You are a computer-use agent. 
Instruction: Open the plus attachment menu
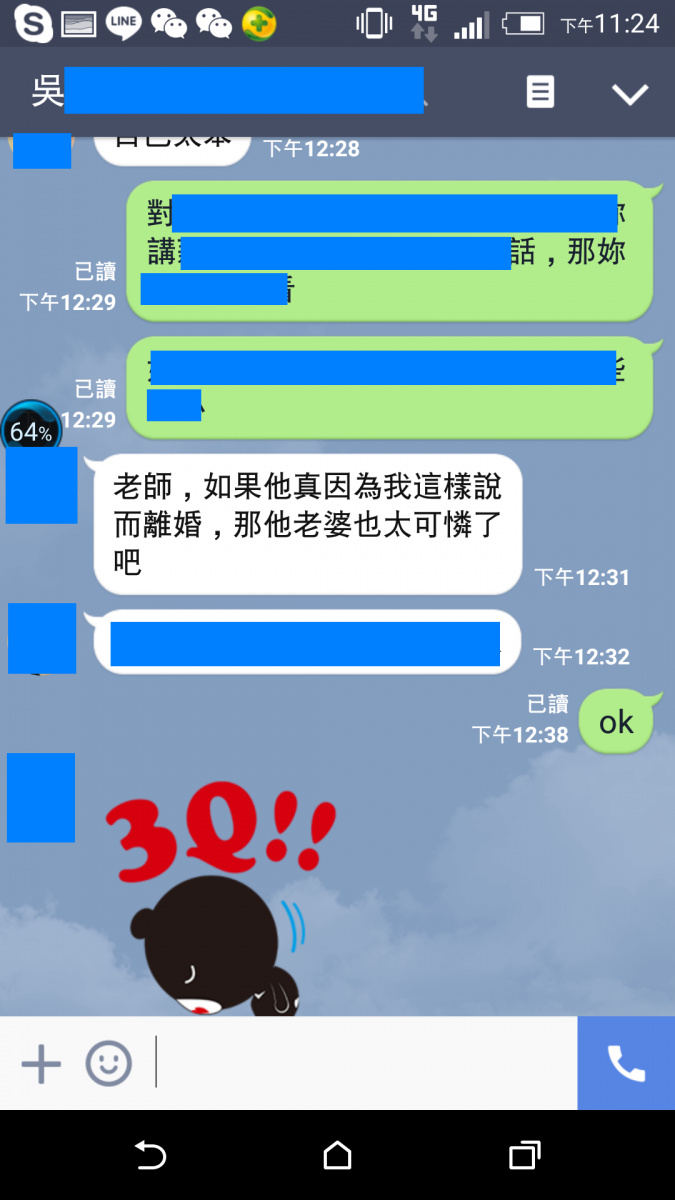[x=41, y=1064]
